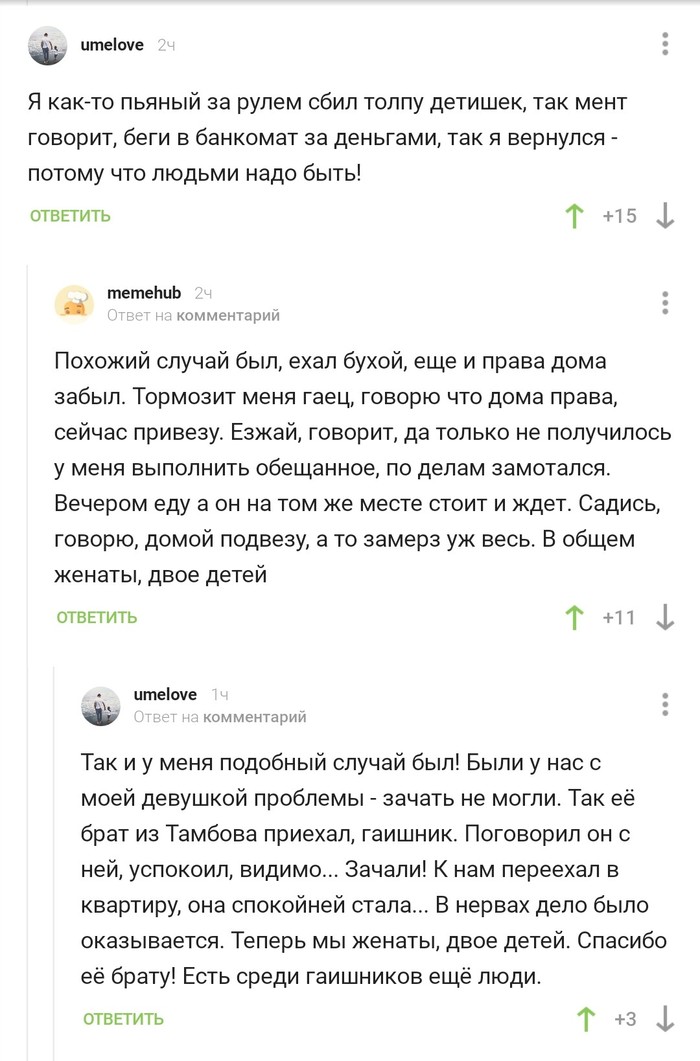Open overflow menu on umelove's first comment
This screenshot has height=1061, width=700.
[666, 45]
